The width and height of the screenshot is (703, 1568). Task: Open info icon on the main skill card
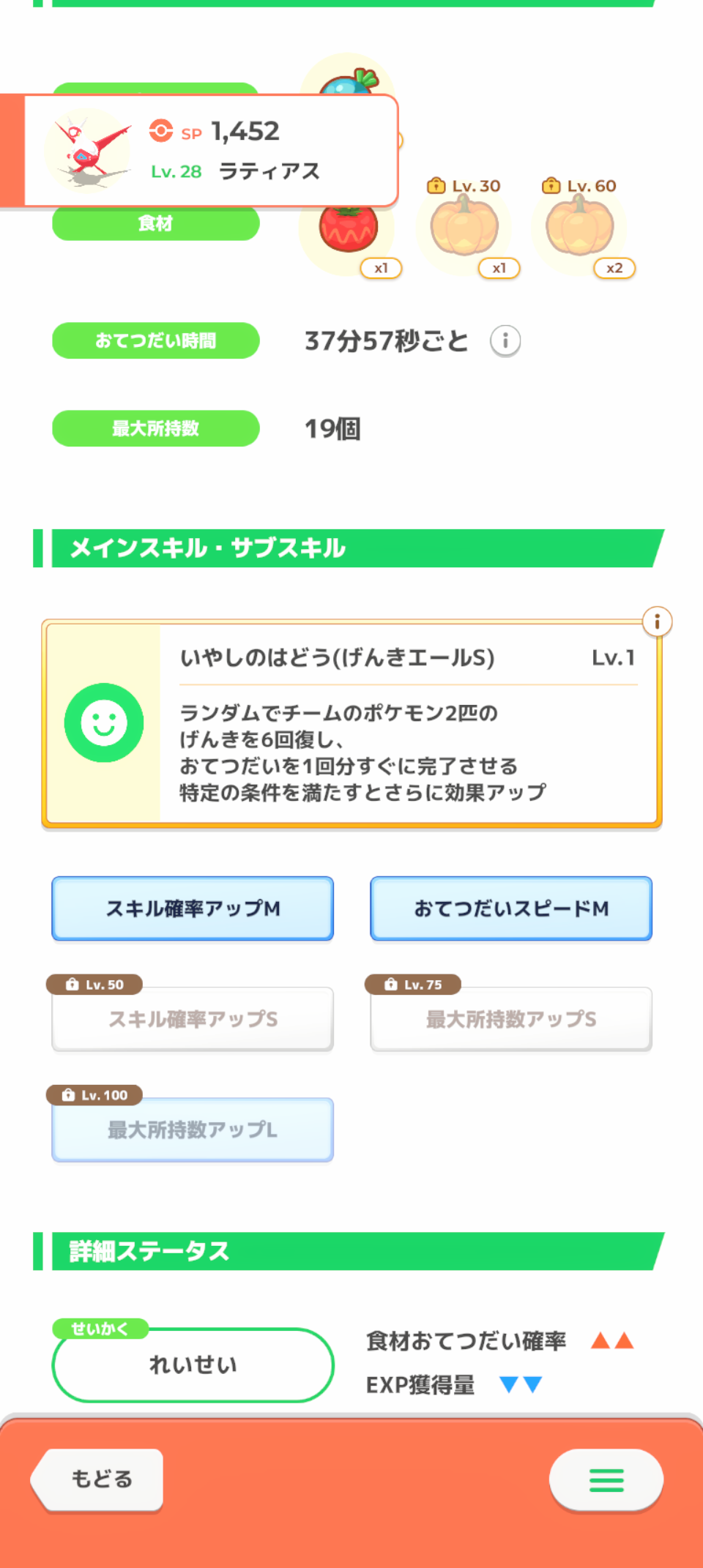tap(657, 622)
